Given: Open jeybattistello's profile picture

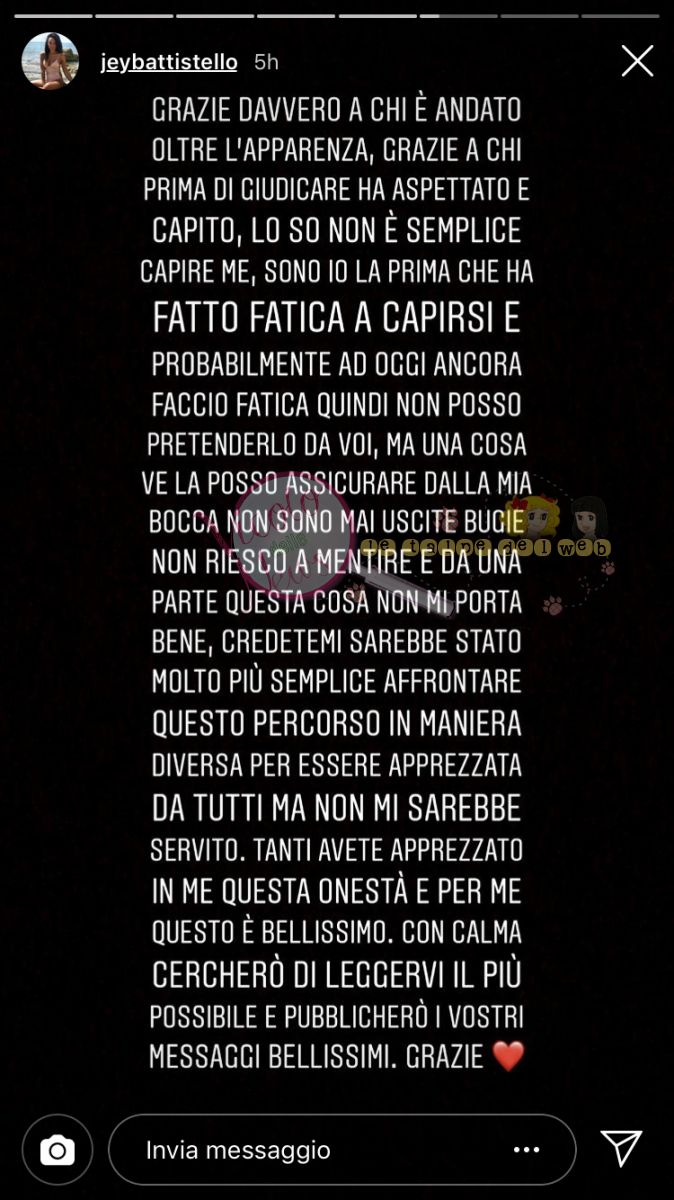Looking at the screenshot, I should pyautogui.click(x=50, y=62).
